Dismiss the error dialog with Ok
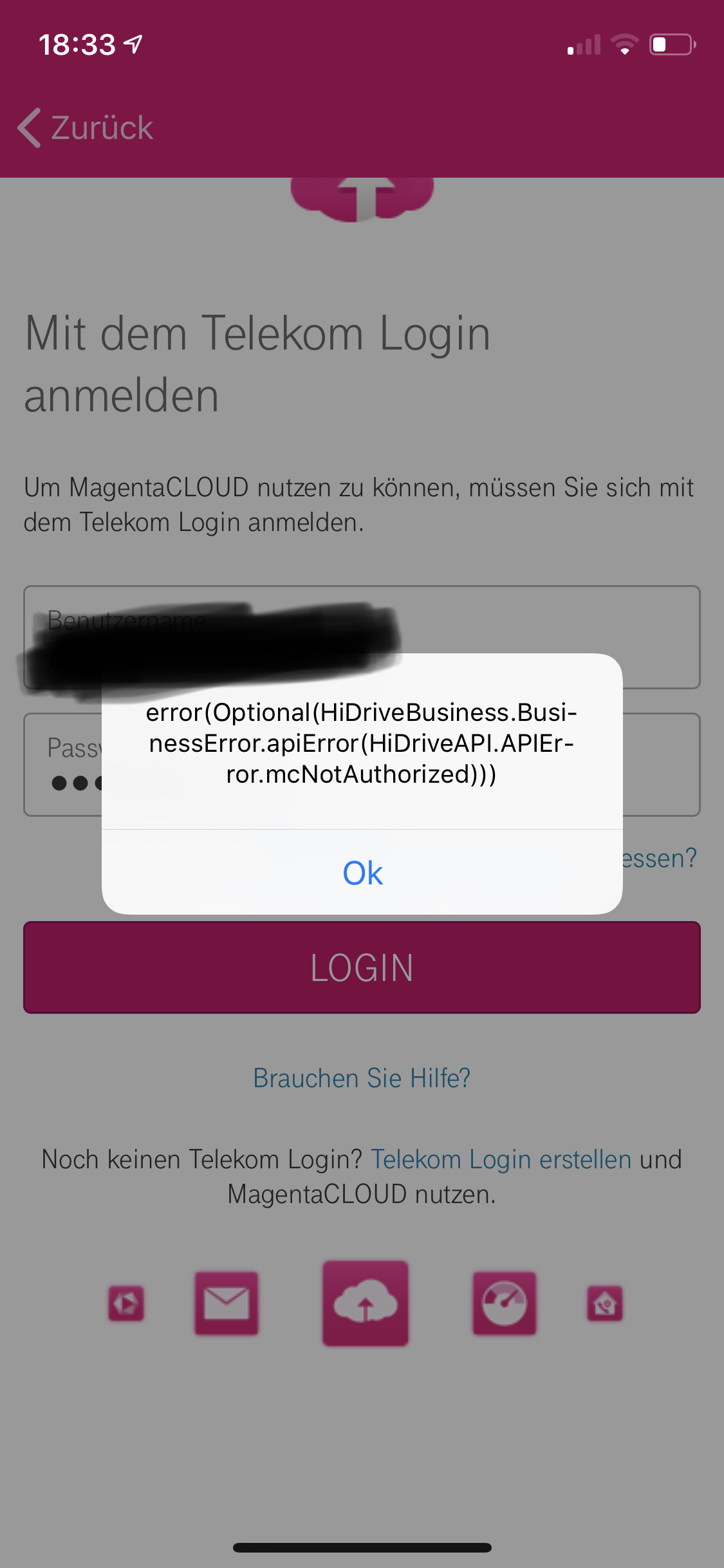This screenshot has width=724, height=1568. coord(362,872)
